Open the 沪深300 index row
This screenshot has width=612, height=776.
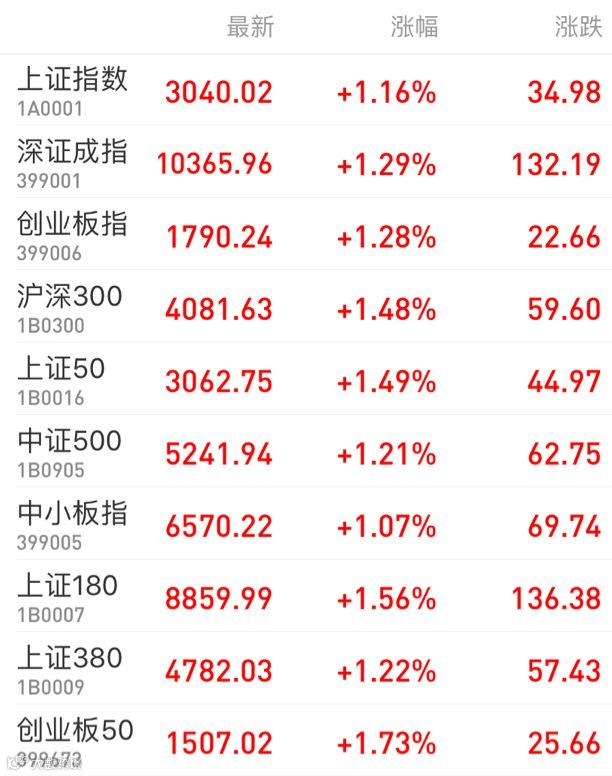tap(306, 306)
